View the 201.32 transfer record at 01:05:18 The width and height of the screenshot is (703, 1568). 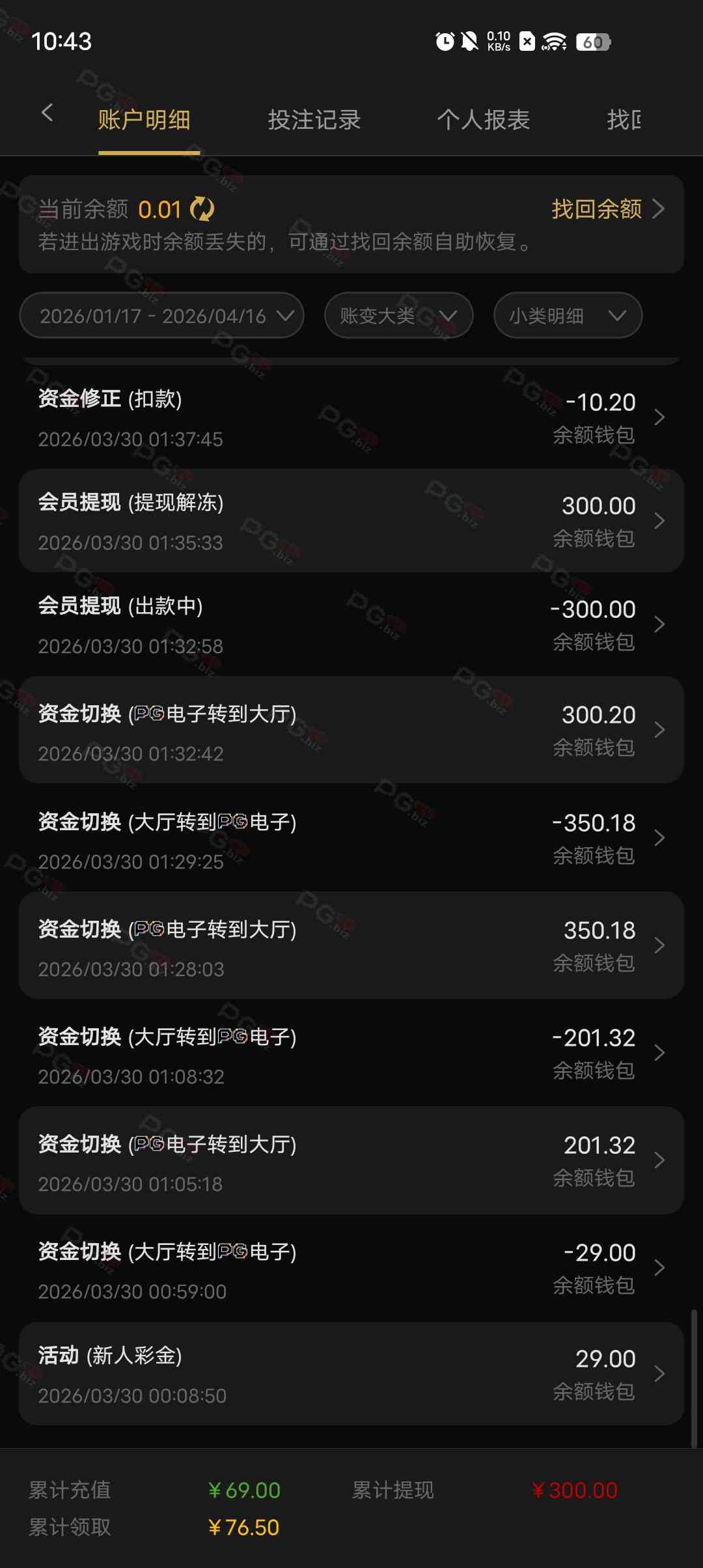click(x=351, y=1160)
